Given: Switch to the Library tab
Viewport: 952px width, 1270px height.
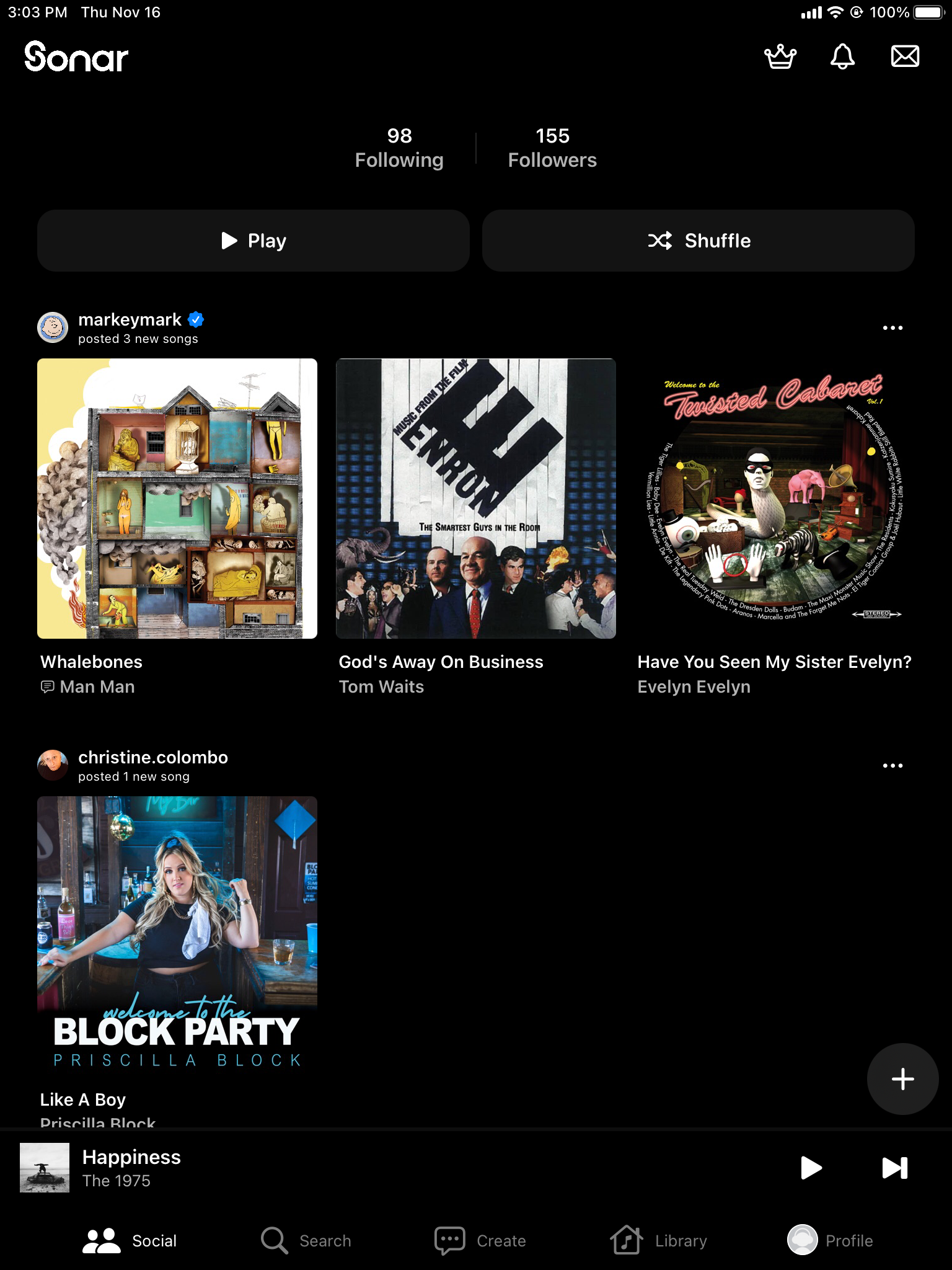Looking at the screenshot, I should (658, 1240).
